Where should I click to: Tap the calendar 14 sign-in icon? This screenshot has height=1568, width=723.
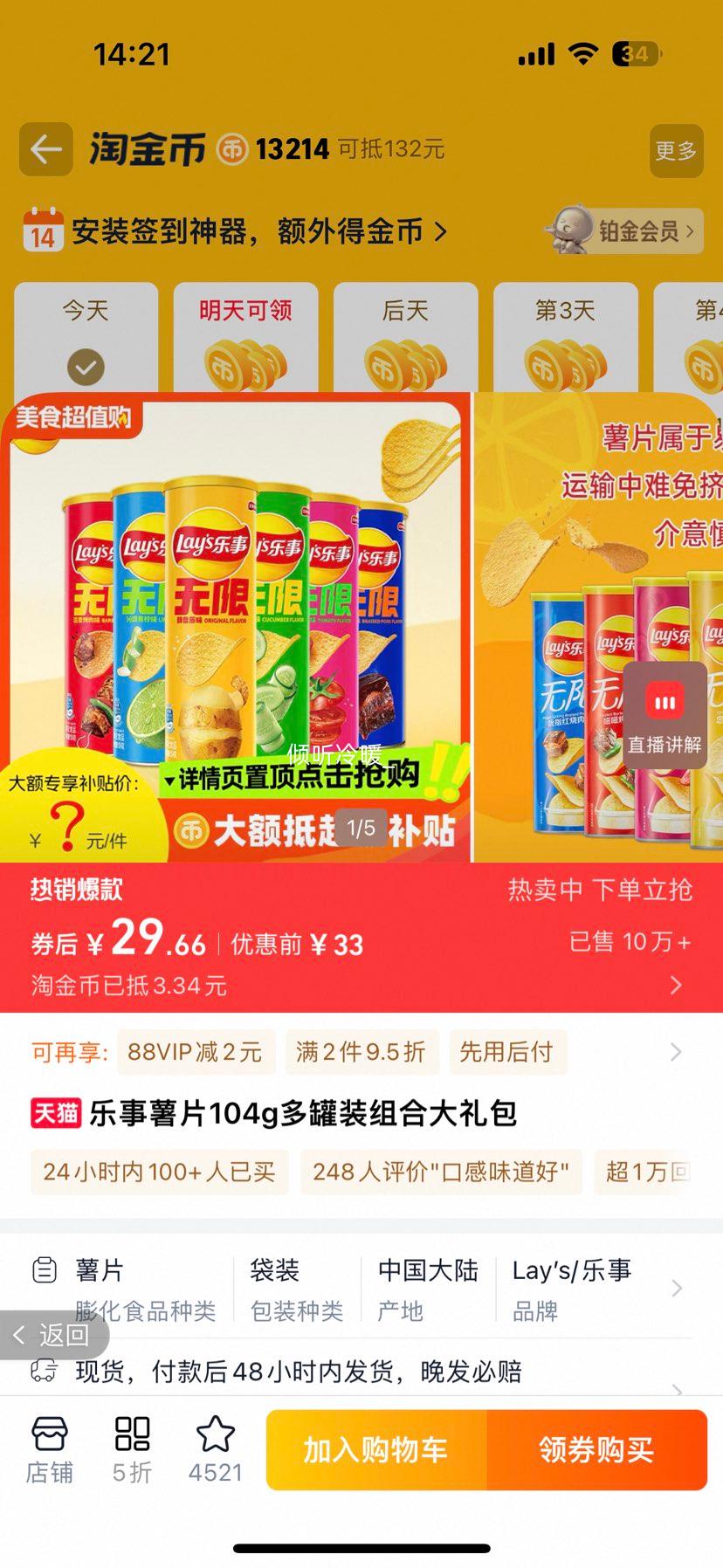coord(38,230)
